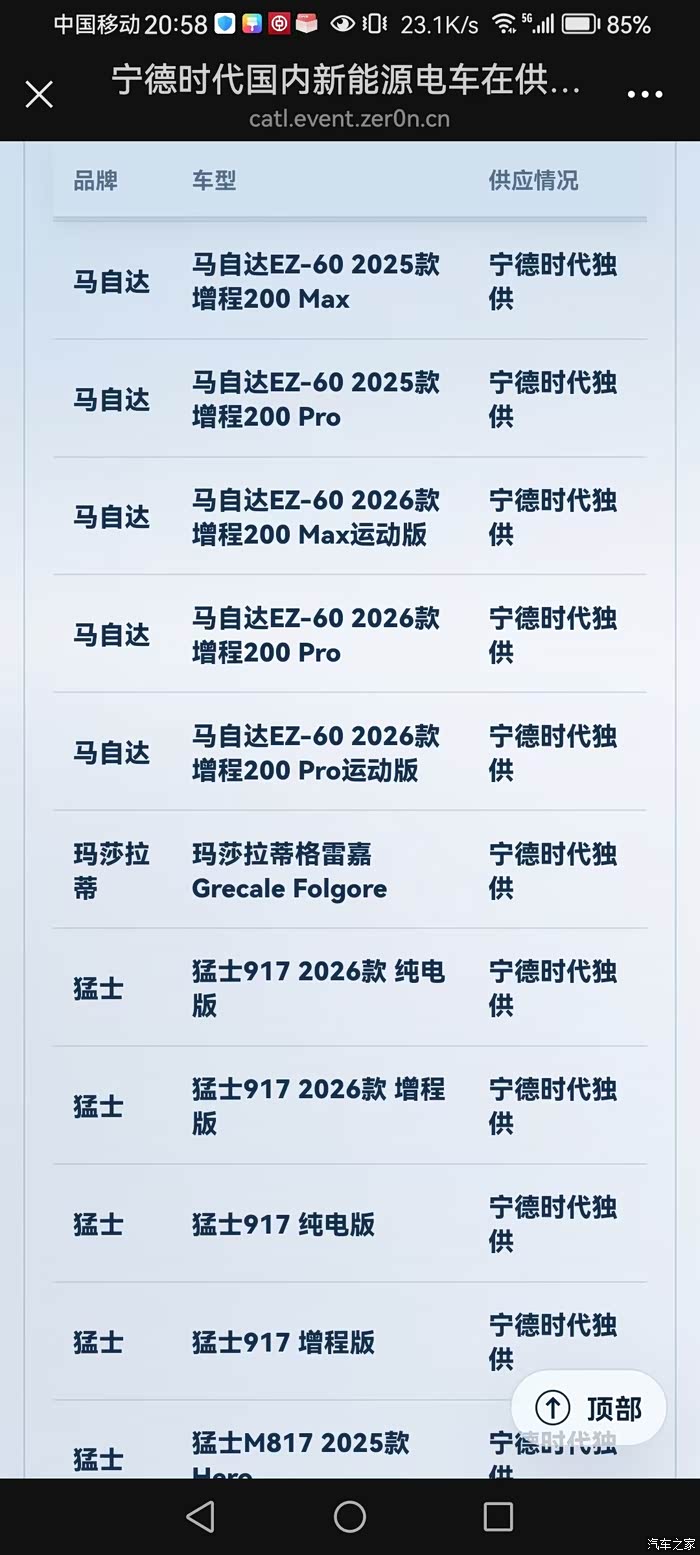
Task: Jump to top with the 顶部 button
Action: point(589,1408)
